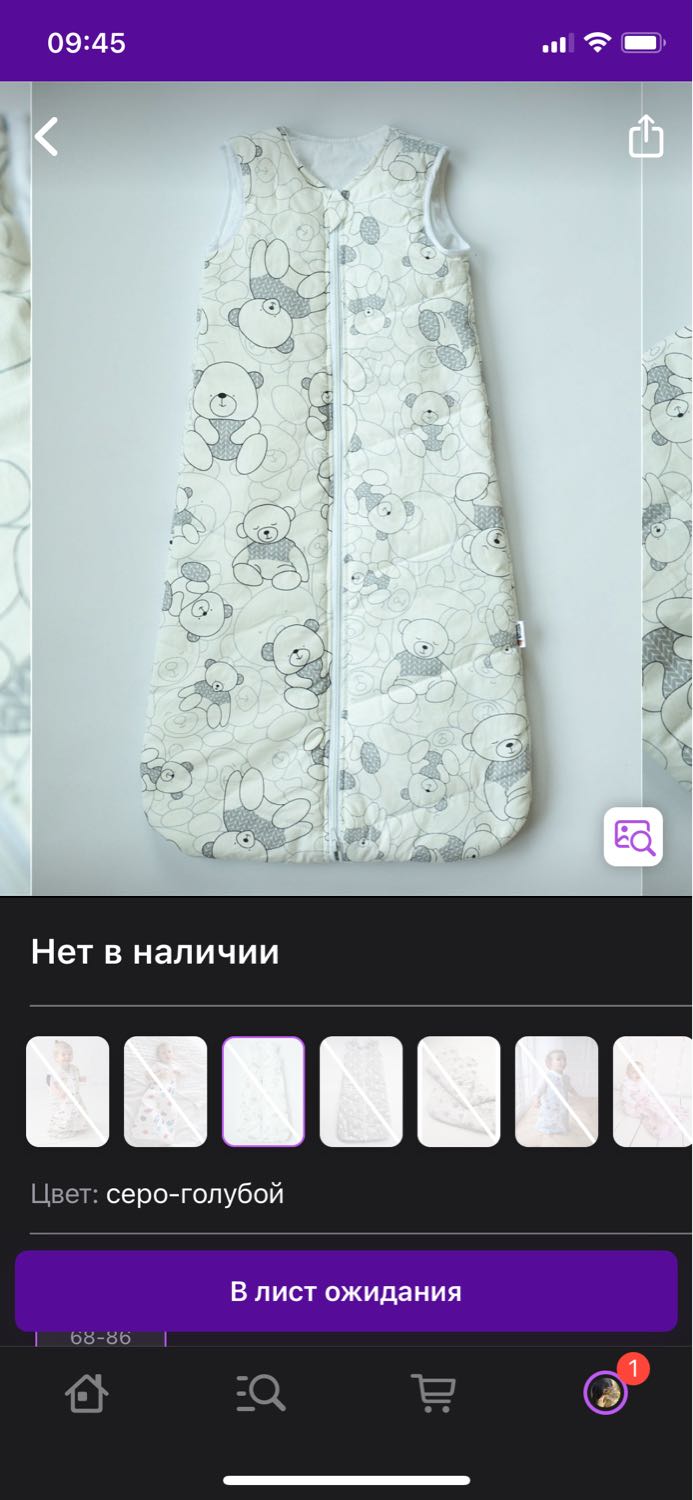Open the catalog search tab
Screen dimensions: 693x1500
point(260,1392)
